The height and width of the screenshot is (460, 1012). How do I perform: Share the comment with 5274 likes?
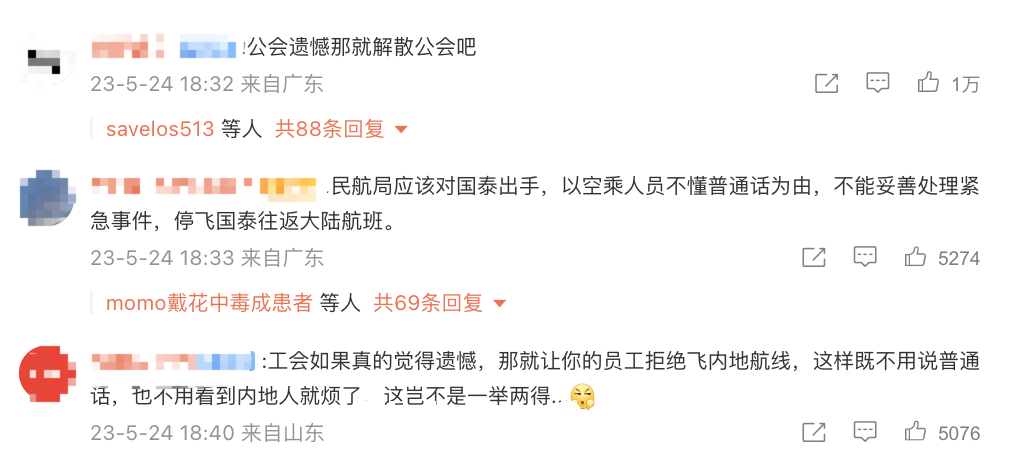(x=814, y=258)
